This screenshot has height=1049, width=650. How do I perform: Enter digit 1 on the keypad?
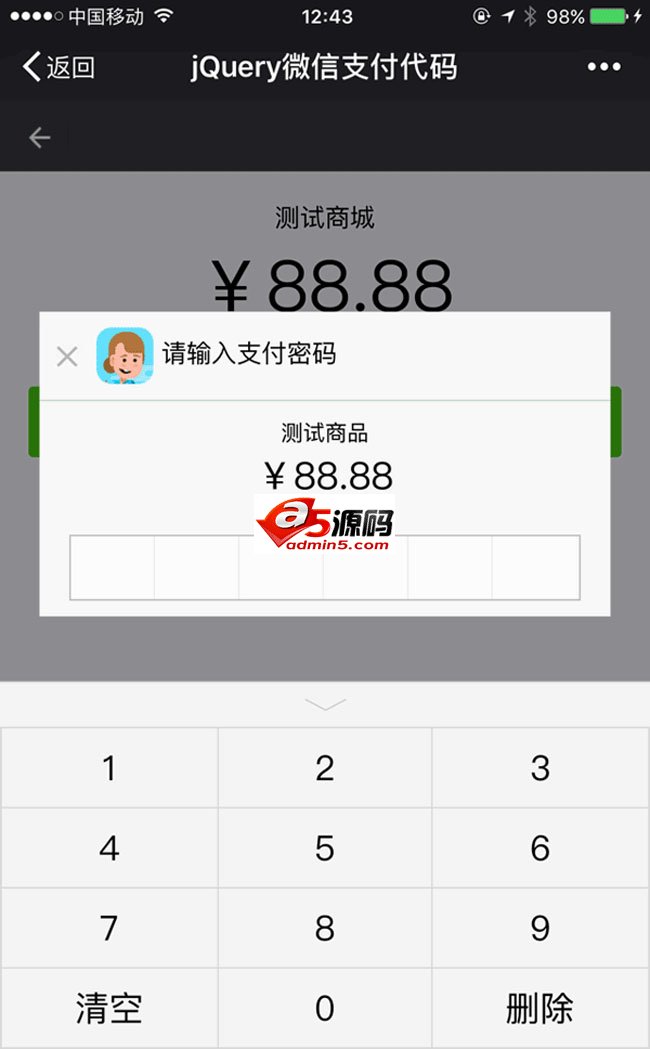click(x=109, y=768)
